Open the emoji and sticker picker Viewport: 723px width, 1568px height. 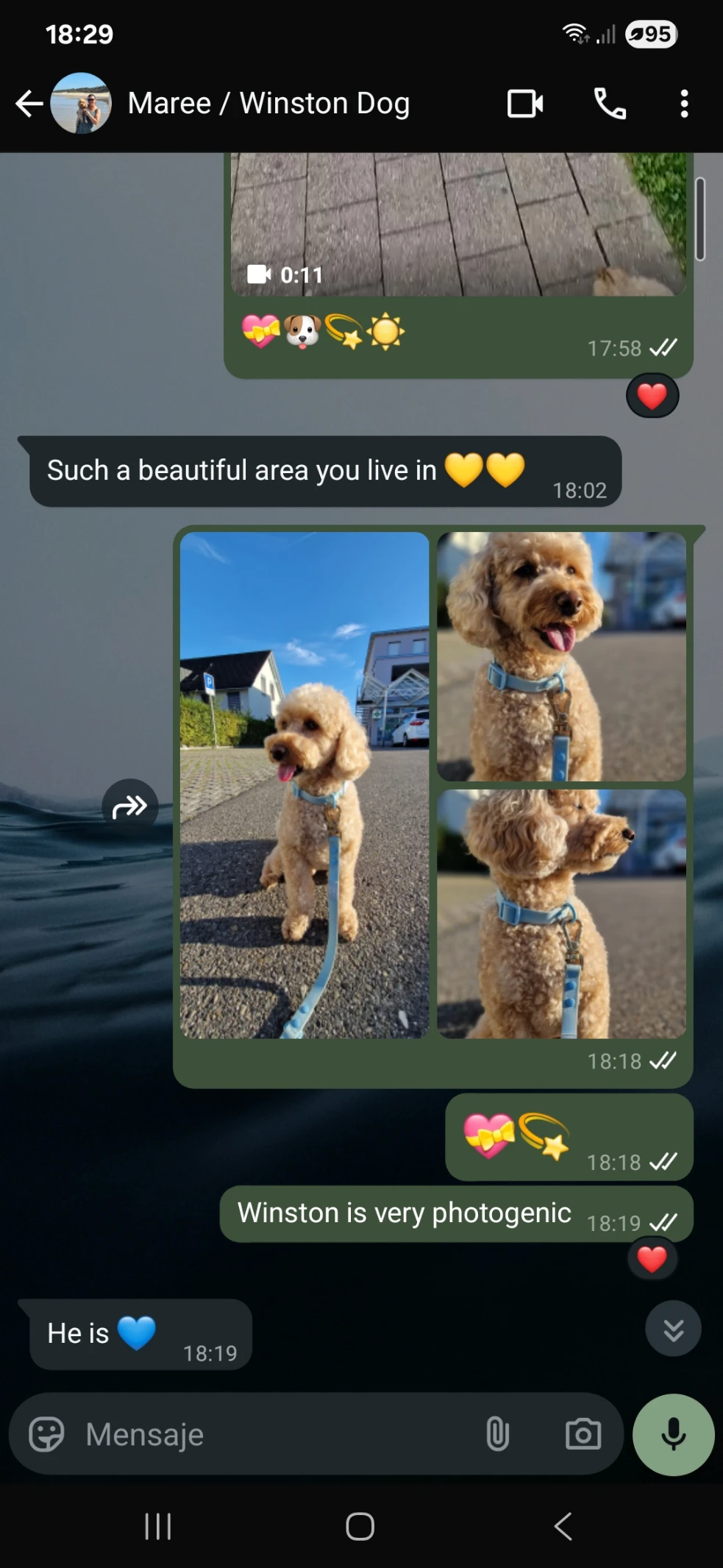[46, 1434]
